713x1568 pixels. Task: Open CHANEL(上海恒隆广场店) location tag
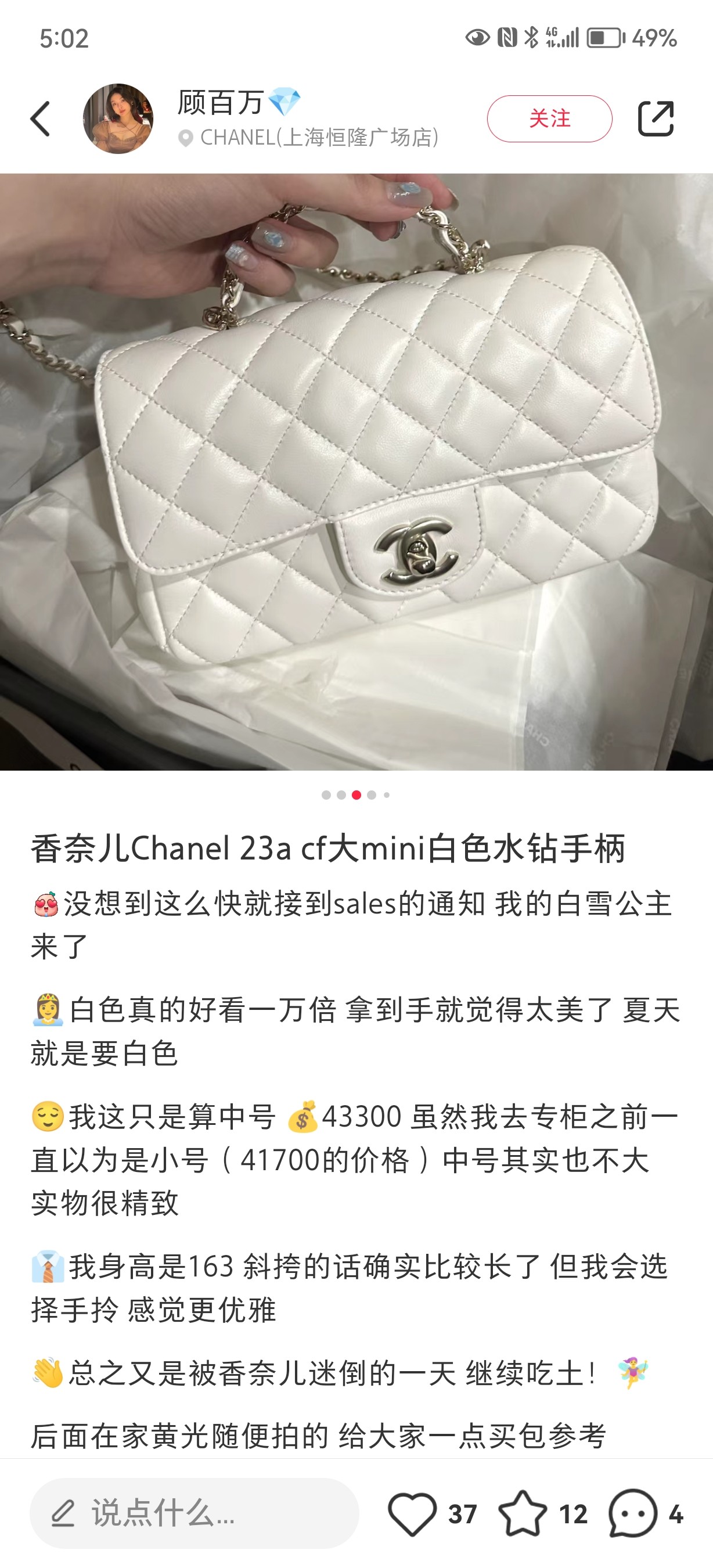tap(310, 138)
